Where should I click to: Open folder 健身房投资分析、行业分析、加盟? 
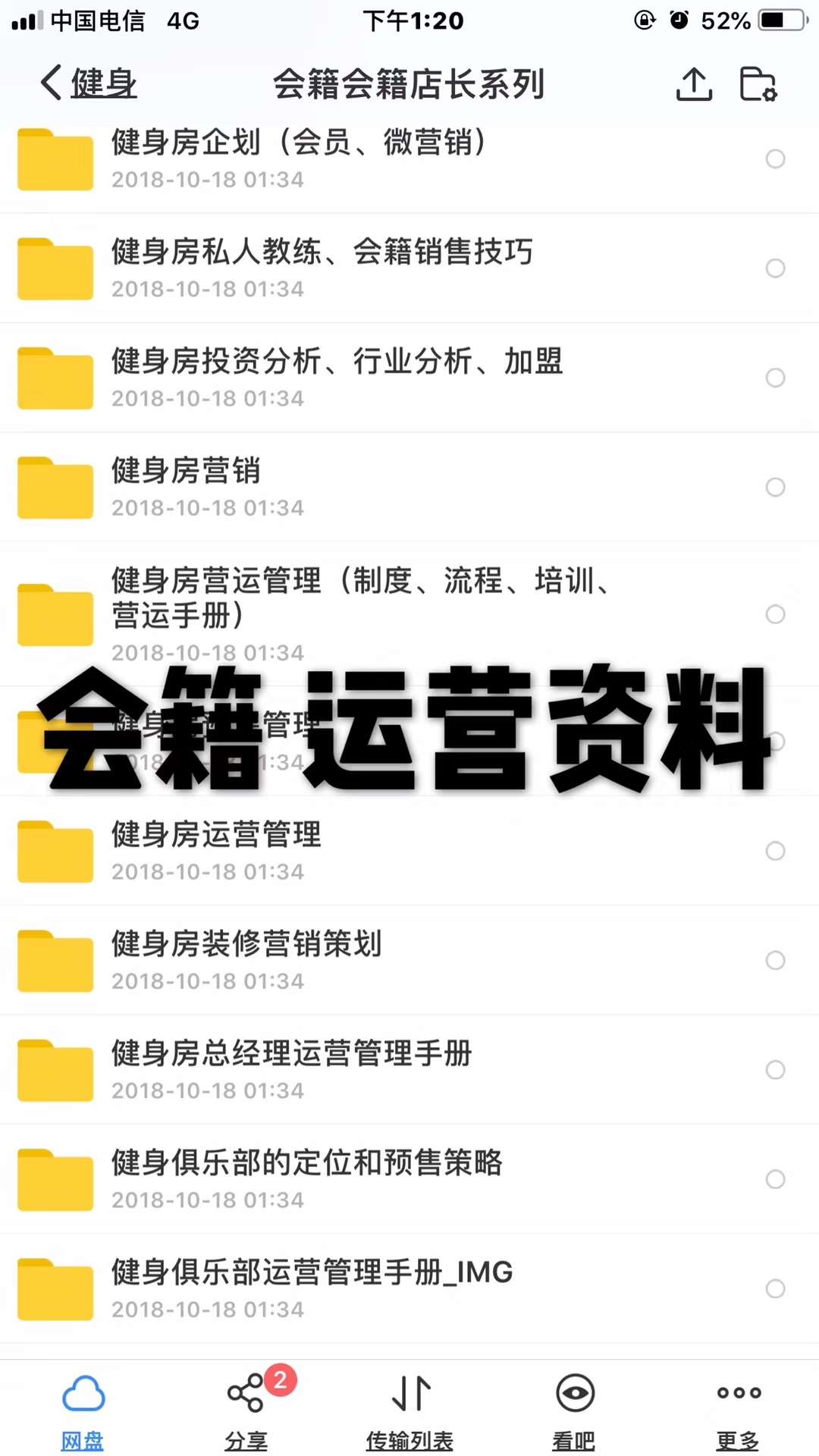337,376
